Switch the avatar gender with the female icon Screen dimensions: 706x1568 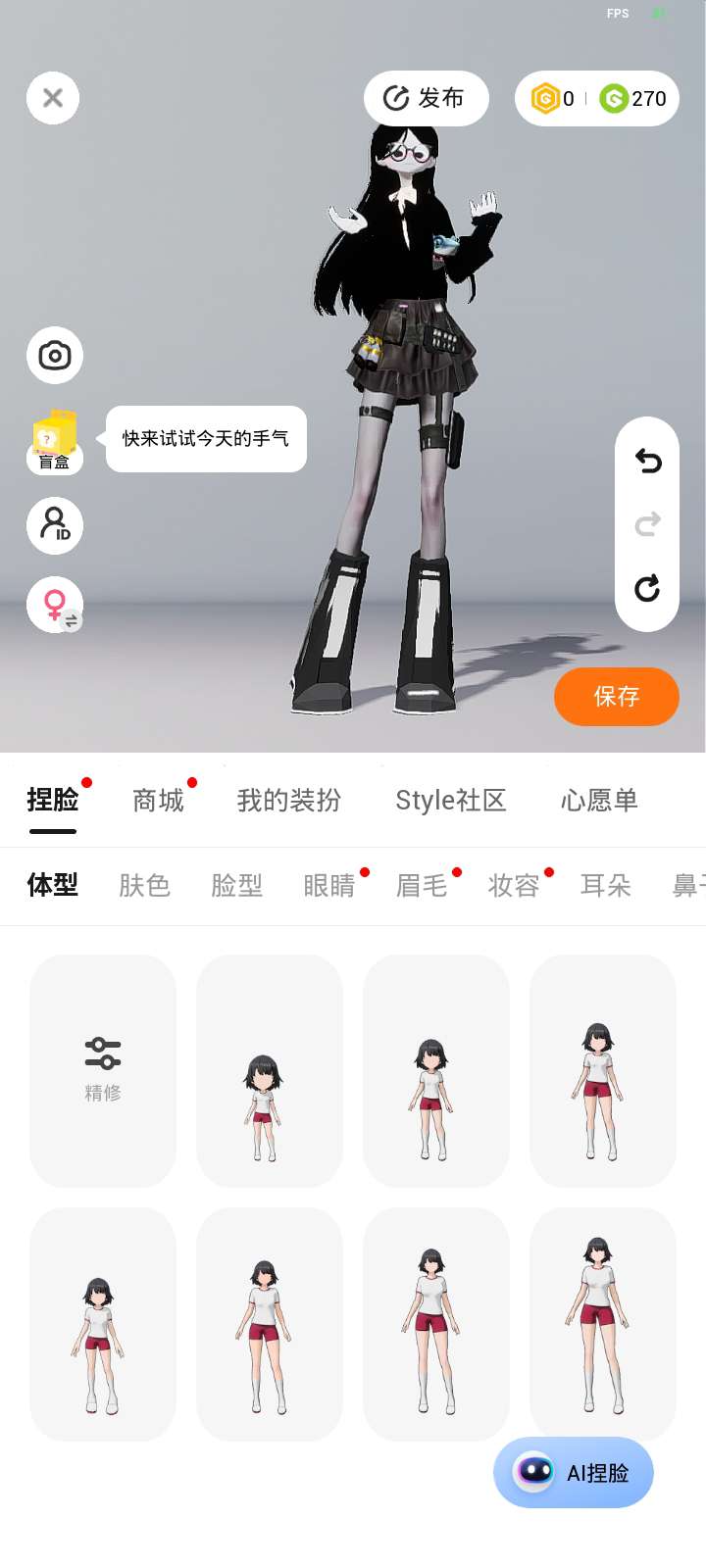(55, 604)
